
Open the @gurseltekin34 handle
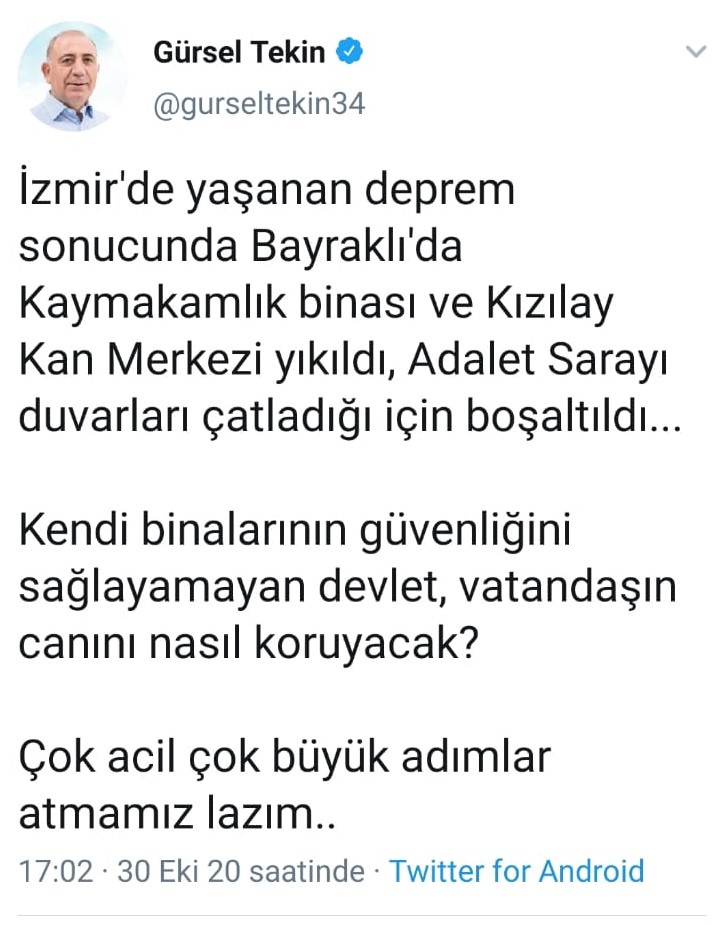(259, 104)
